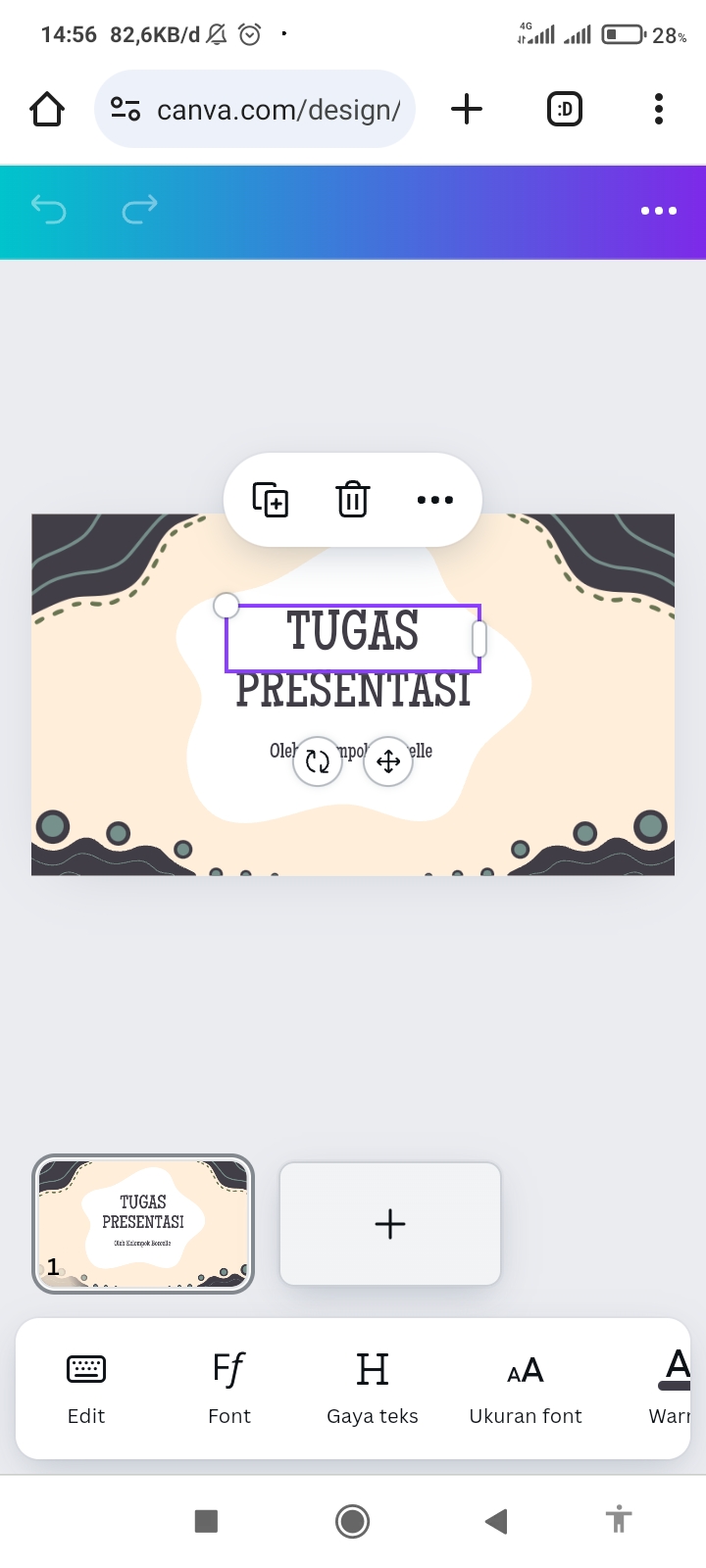Open the Font picker

point(229,1387)
